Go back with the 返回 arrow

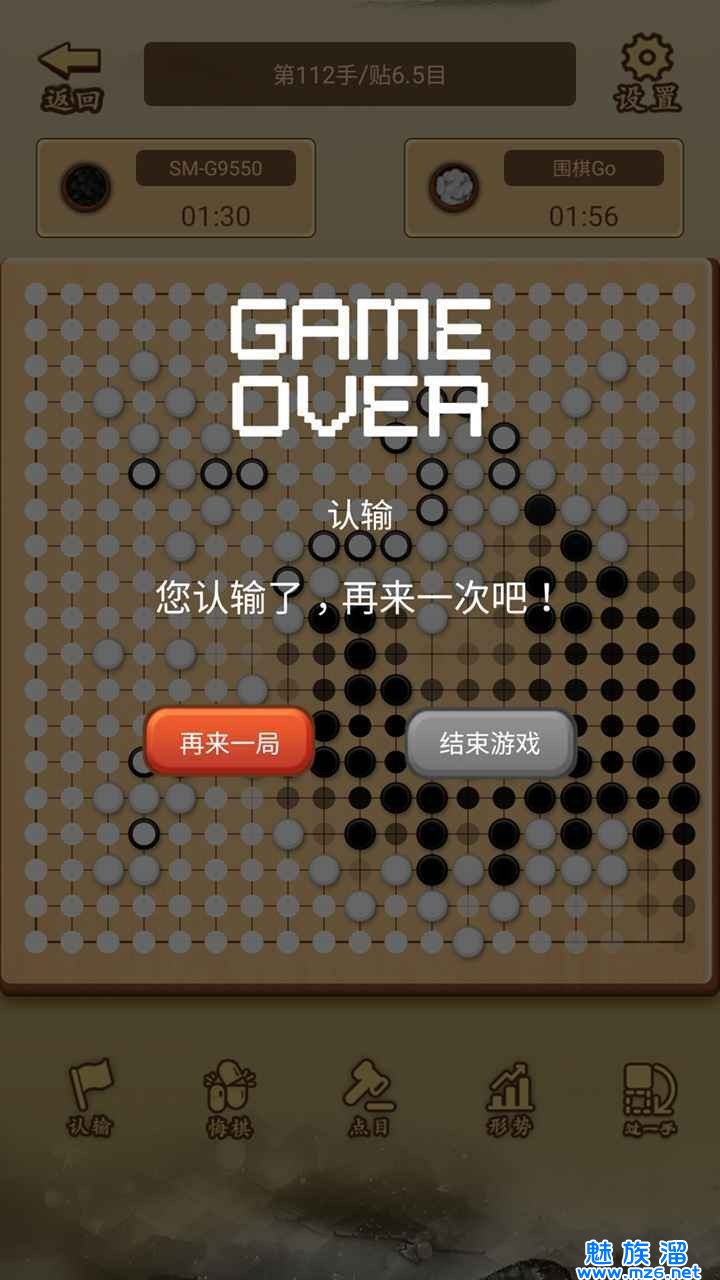(x=71, y=75)
